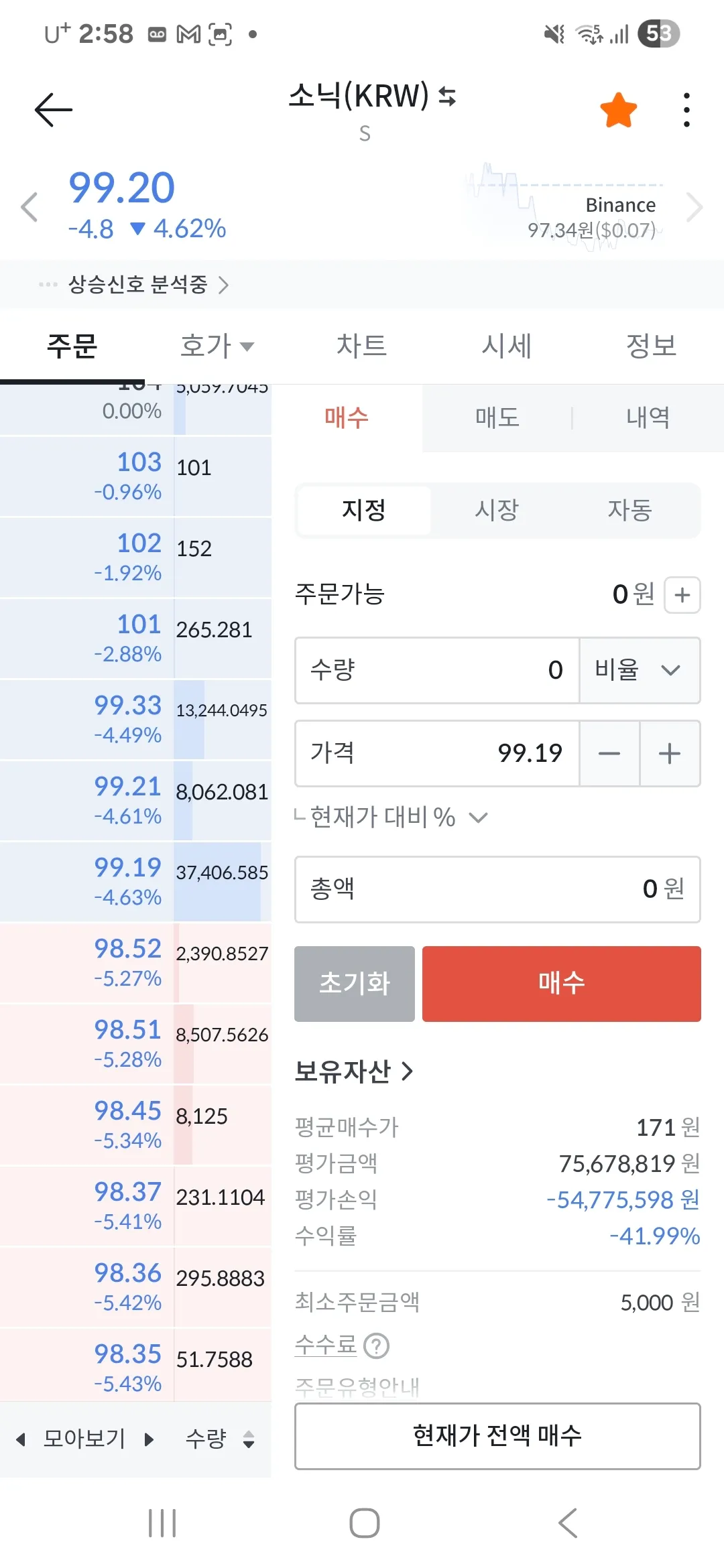Reset the order form with 초기화
724x1568 pixels.
pyautogui.click(x=355, y=984)
